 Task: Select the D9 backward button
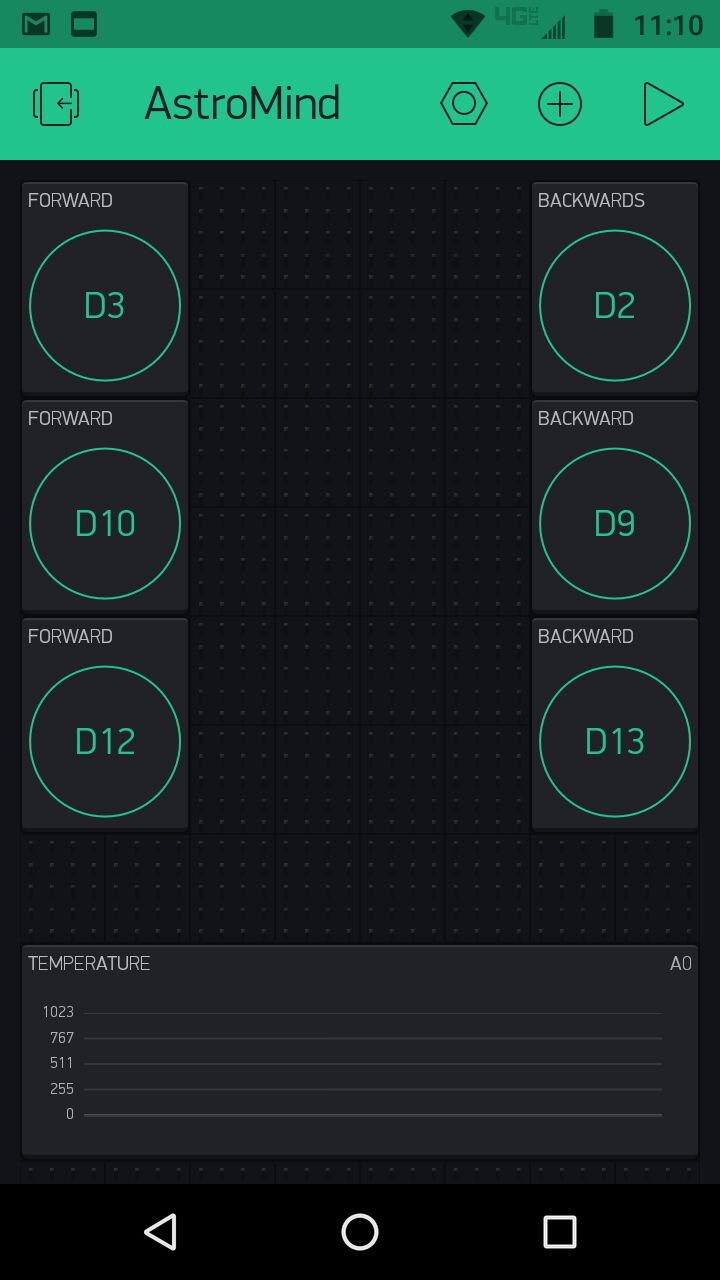[x=614, y=523]
